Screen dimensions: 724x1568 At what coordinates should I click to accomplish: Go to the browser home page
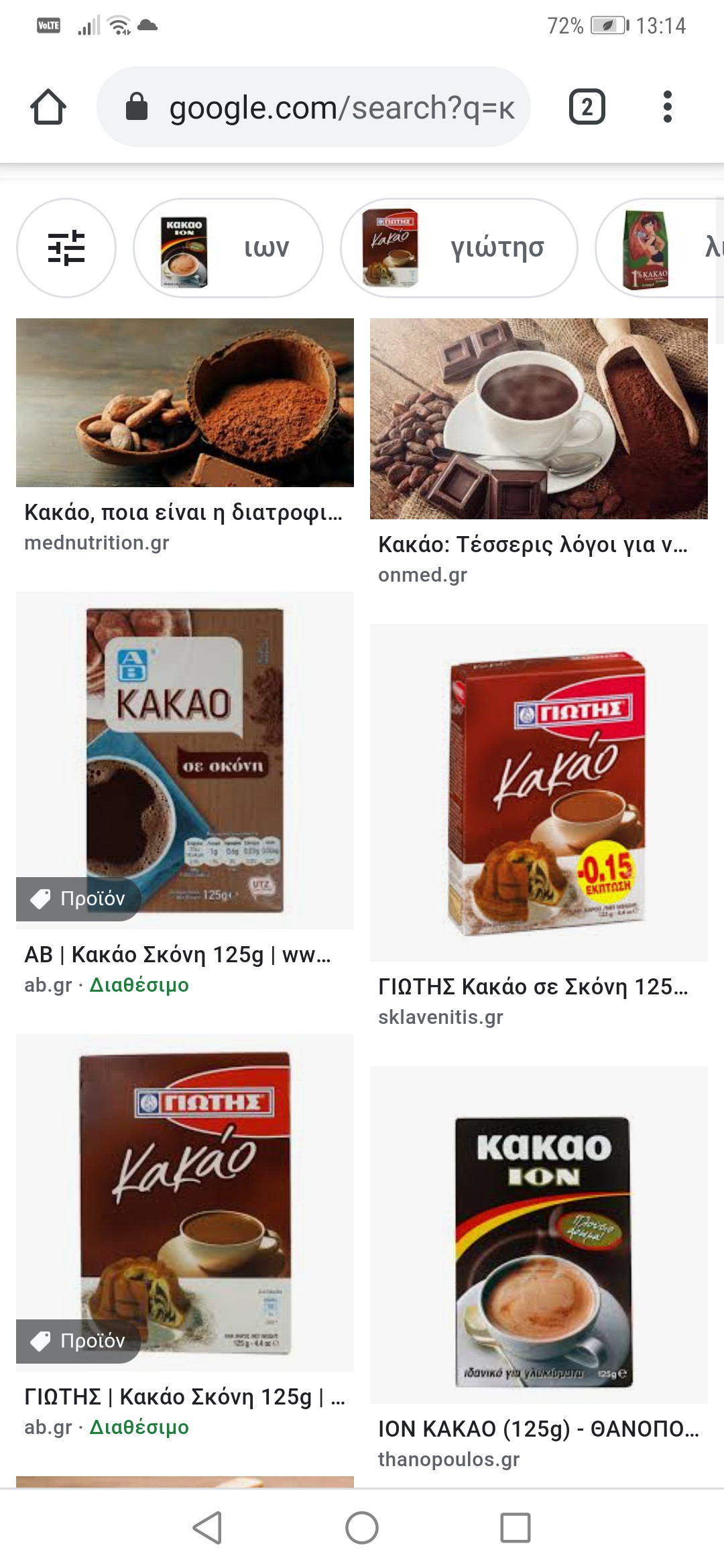click(x=48, y=107)
